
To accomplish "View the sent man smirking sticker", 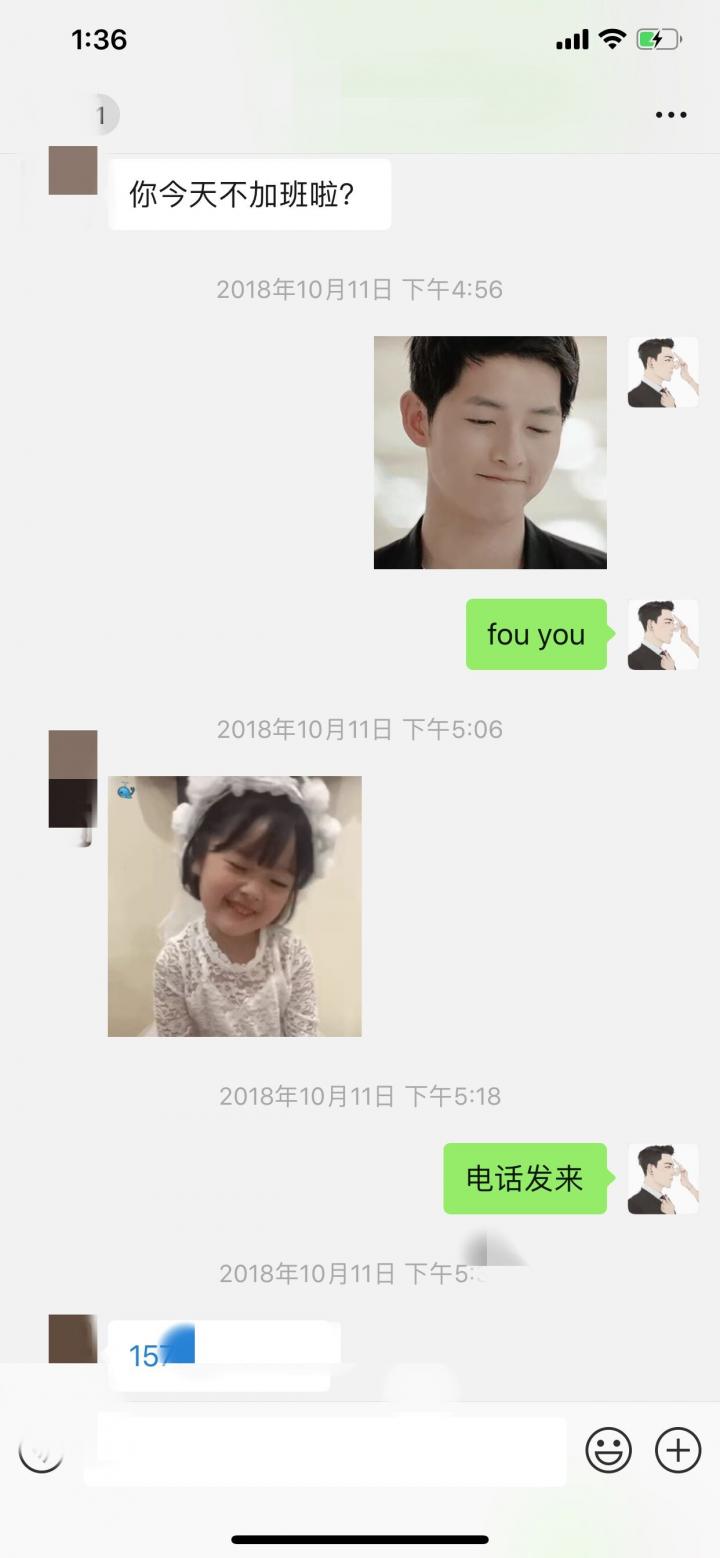I will 490,452.
